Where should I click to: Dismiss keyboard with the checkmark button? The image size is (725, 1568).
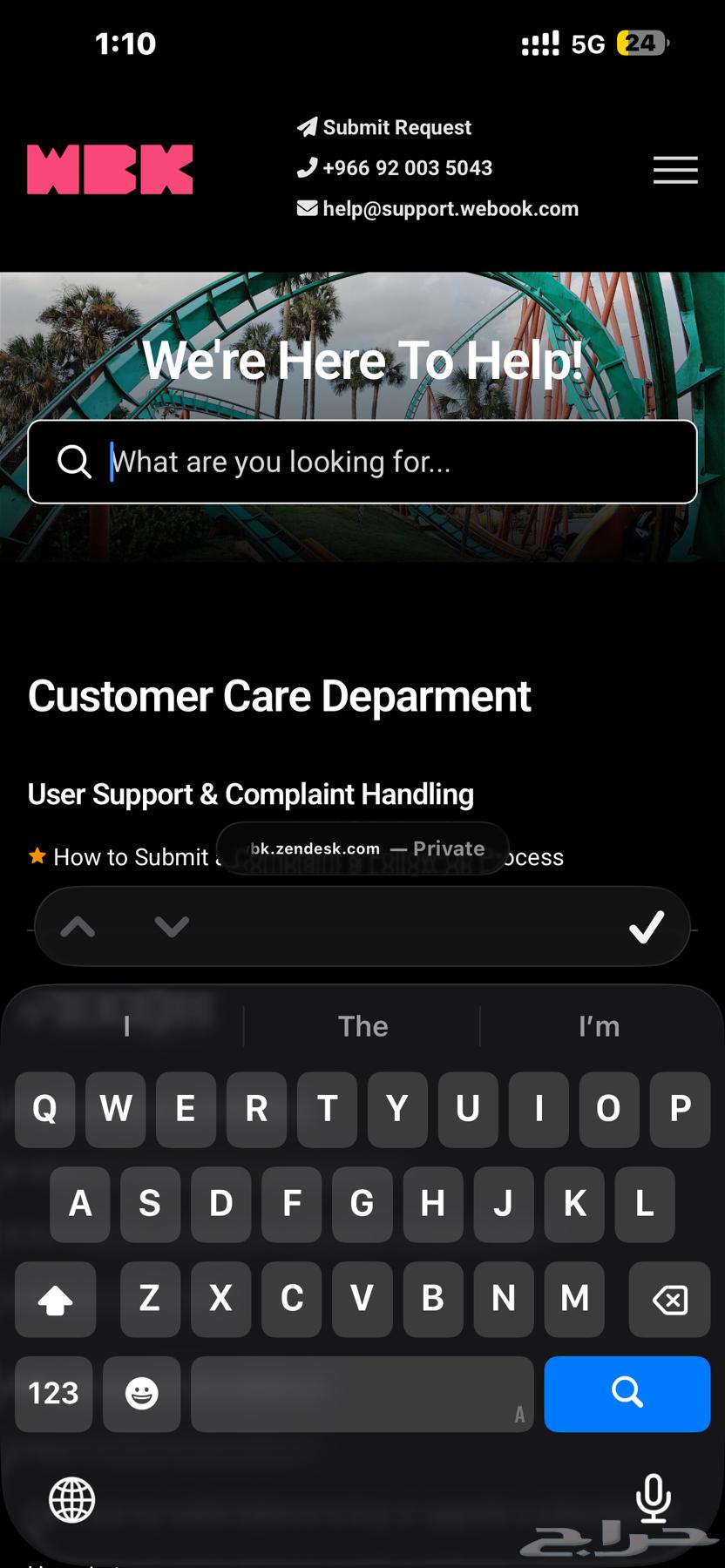pyautogui.click(x=647, y=927)
